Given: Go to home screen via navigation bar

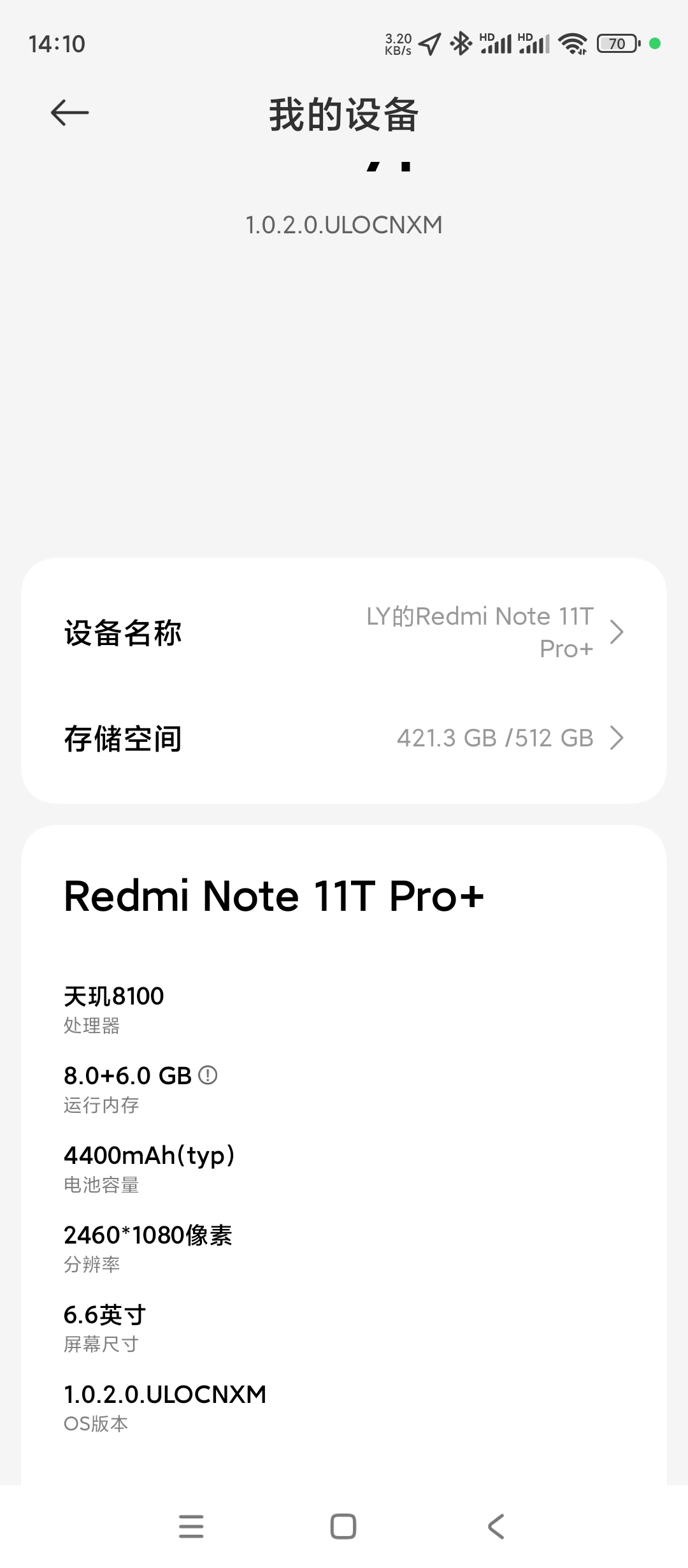Looking at the screenshot, I should click(x=343, y=1526).
